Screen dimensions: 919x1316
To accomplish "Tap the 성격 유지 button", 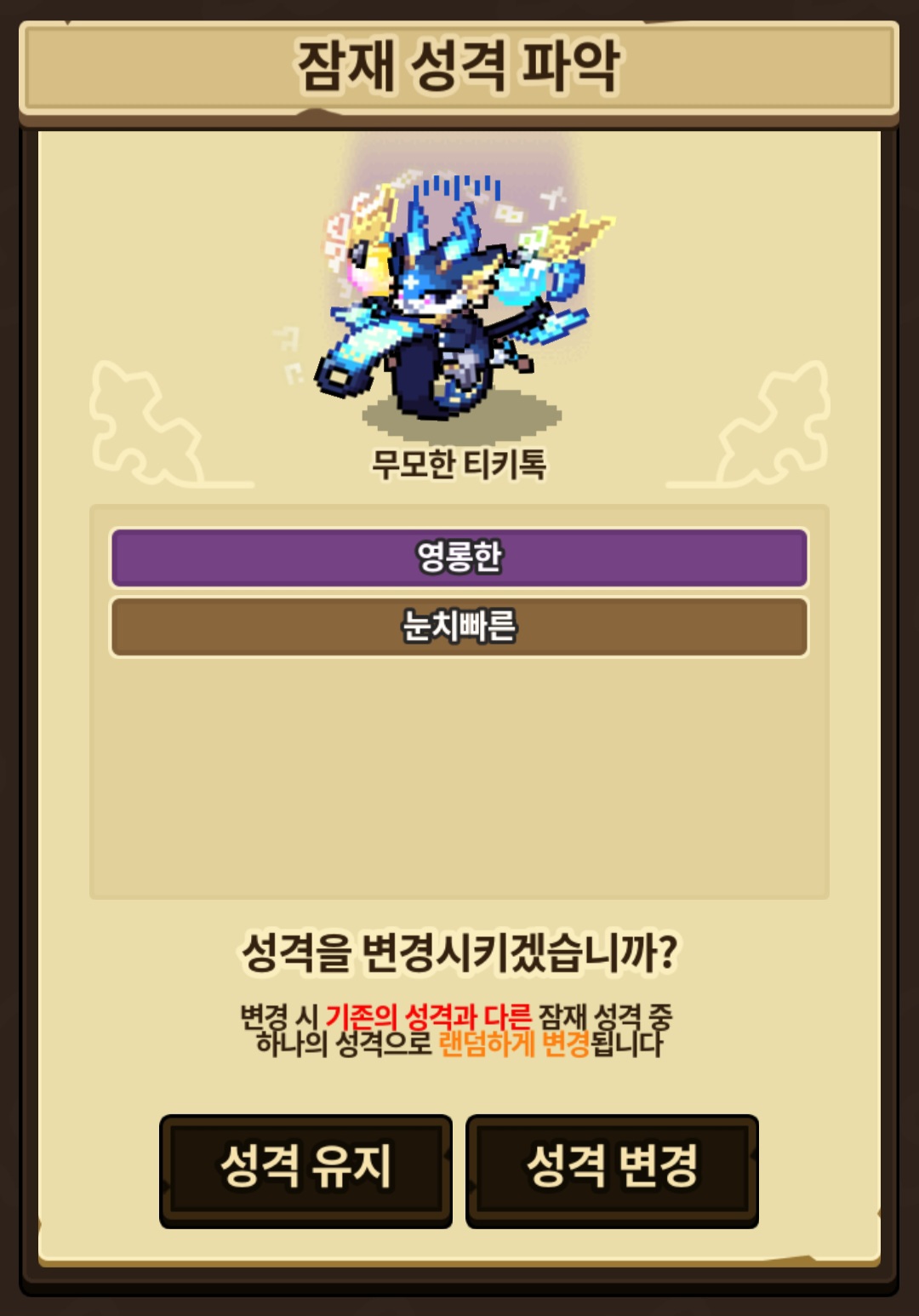I will point(305,1170).
